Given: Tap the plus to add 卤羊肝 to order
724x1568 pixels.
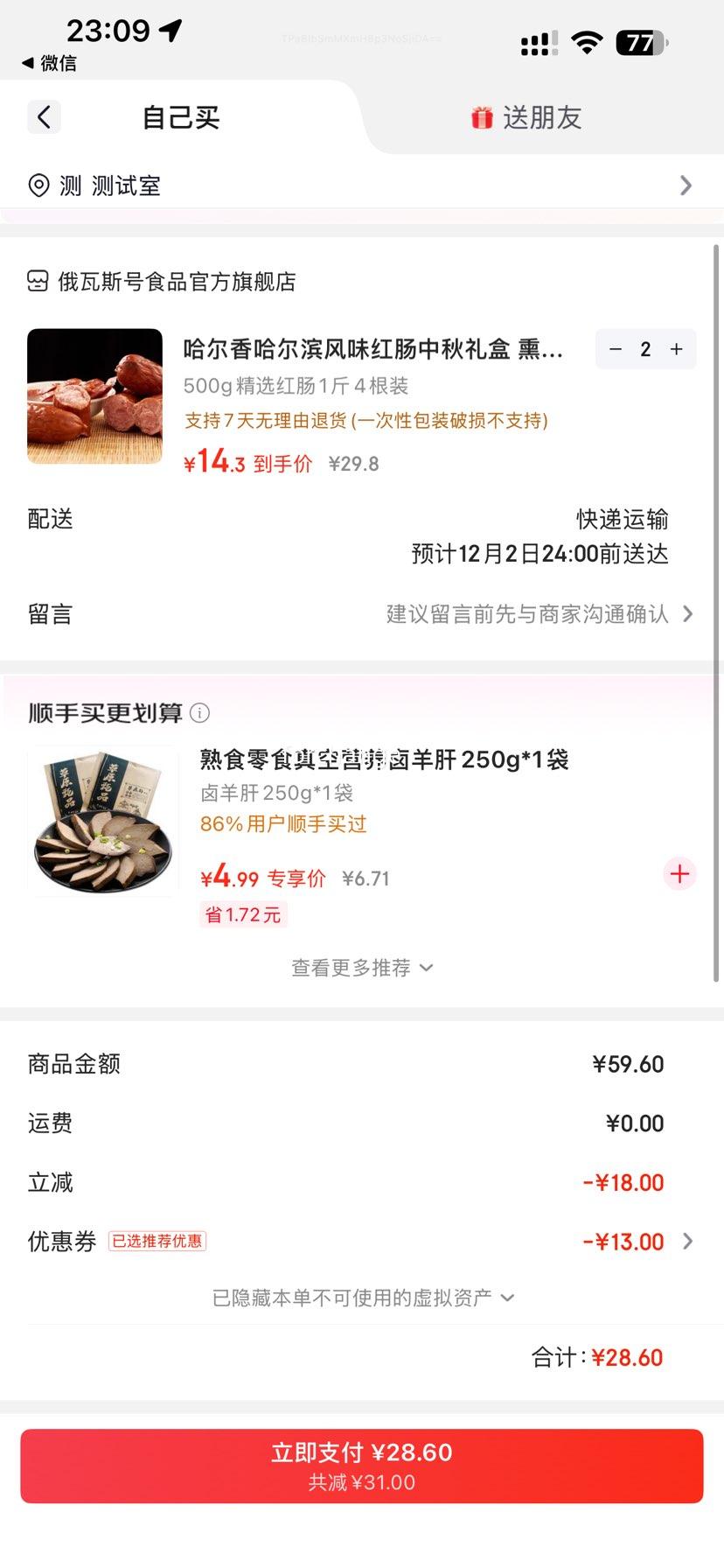Looking at the screenshot, I should 679,873.
